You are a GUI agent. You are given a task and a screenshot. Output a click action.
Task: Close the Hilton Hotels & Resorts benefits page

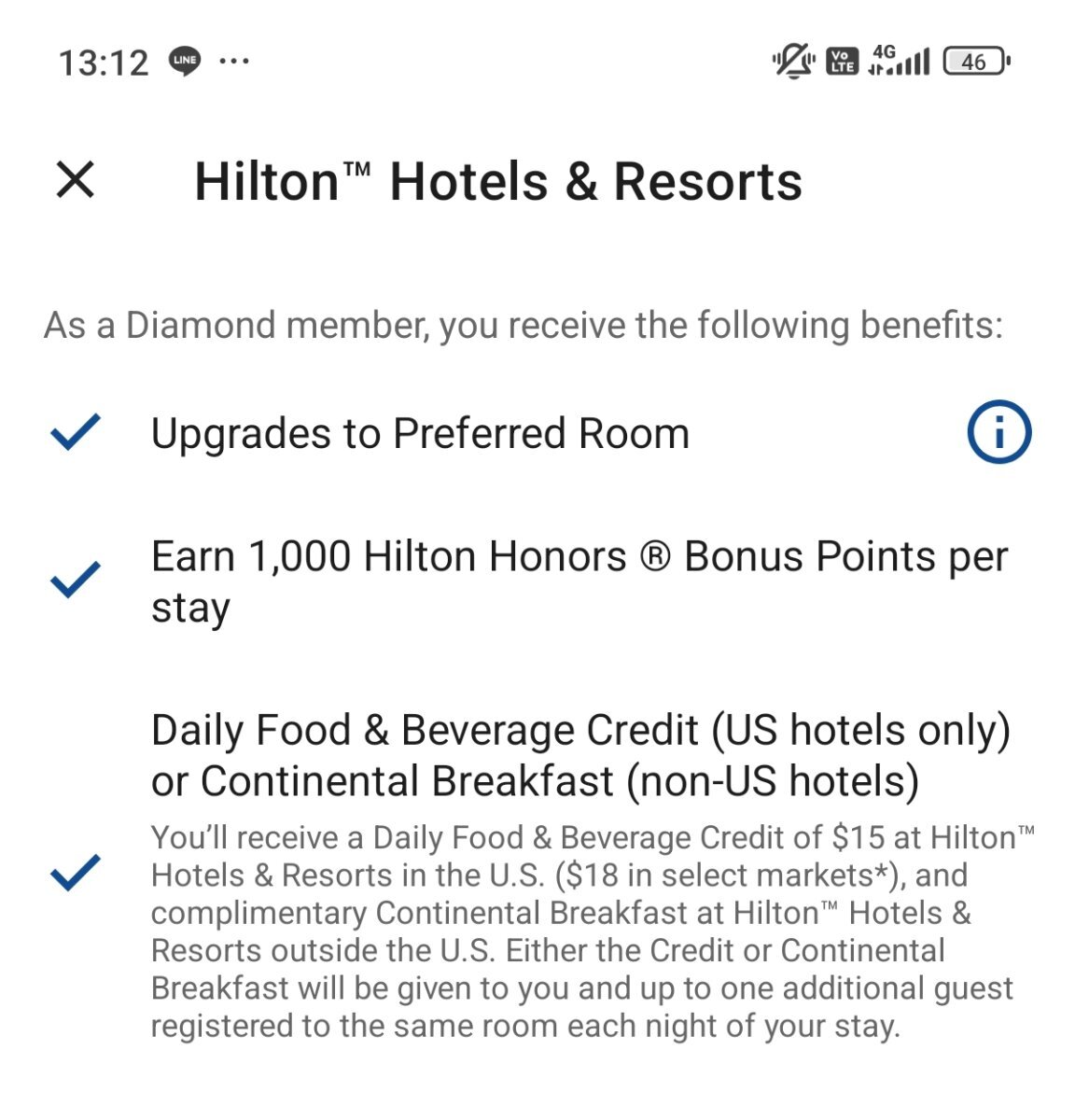(x=76, y=179)
